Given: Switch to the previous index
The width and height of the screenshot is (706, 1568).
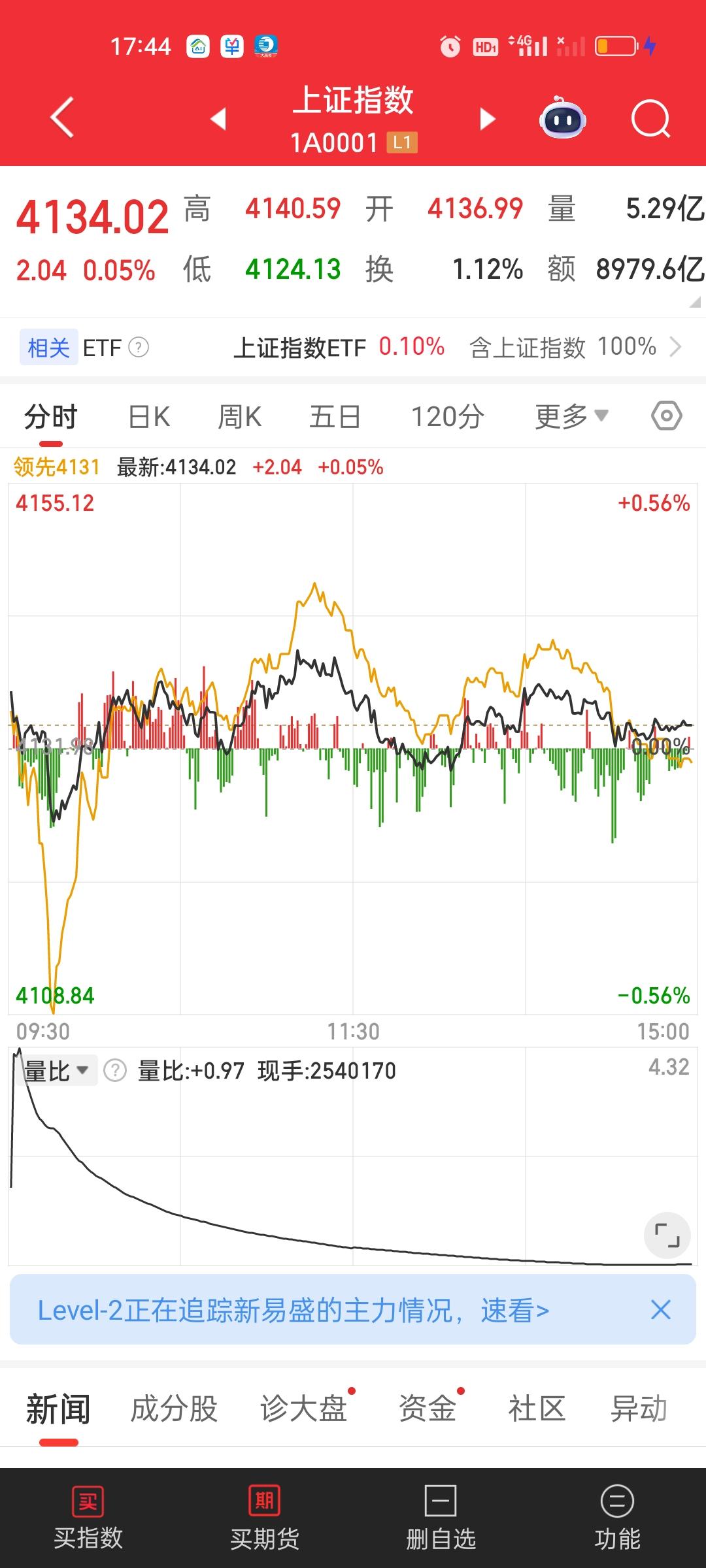Looking at the screenshot, I should click(218, 119).
